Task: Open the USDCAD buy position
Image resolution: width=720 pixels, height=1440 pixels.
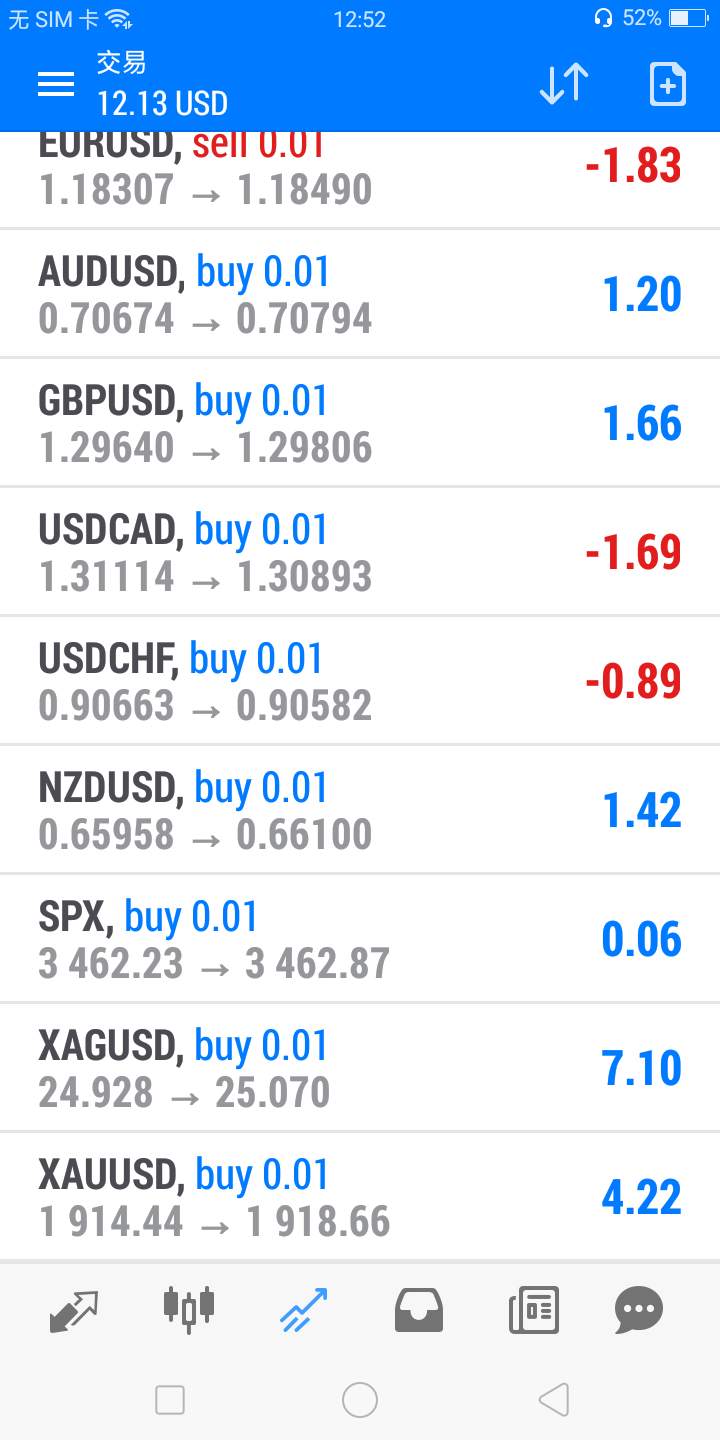Action: [x=360, y=551]
